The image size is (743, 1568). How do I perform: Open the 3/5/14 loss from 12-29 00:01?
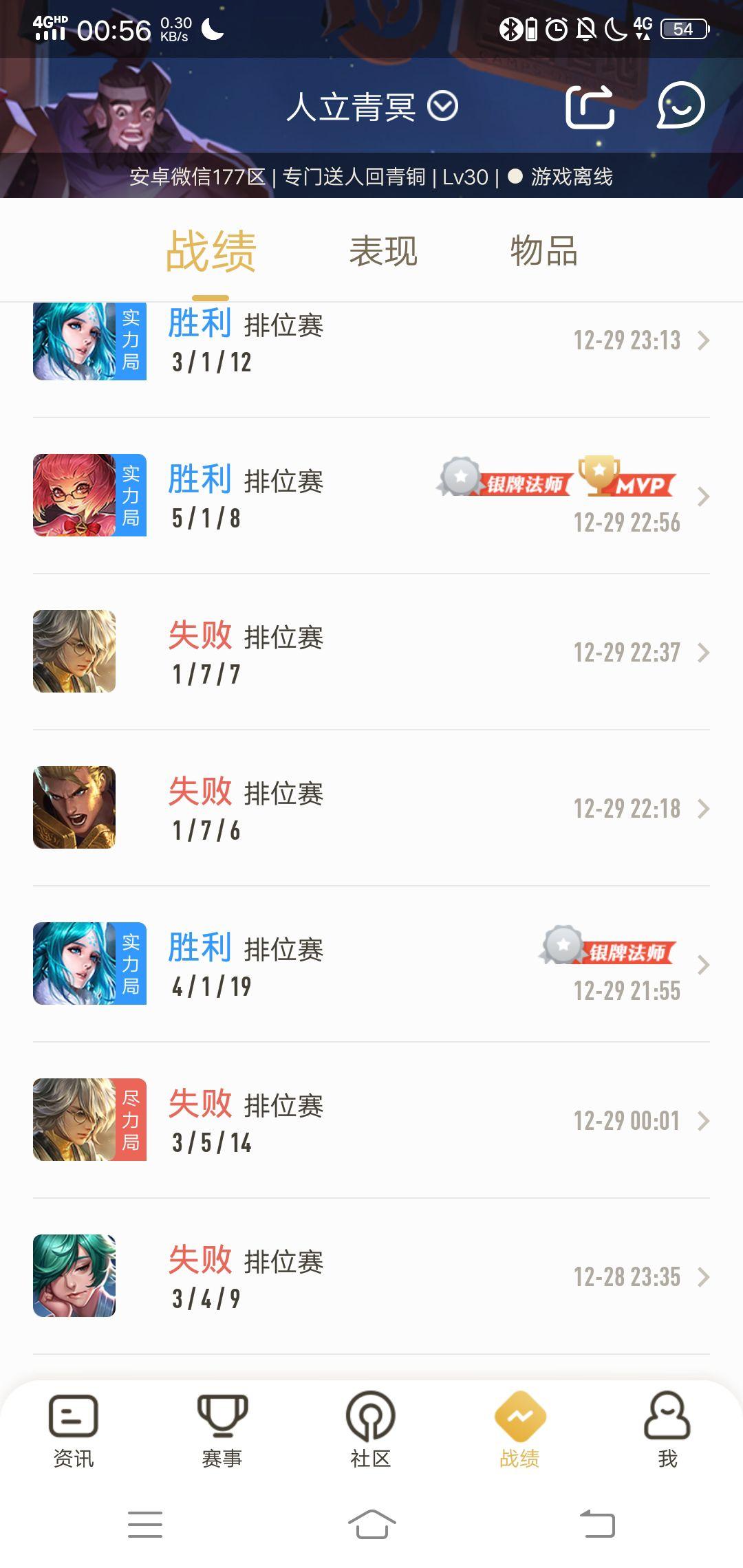(x=371, y=1120)
